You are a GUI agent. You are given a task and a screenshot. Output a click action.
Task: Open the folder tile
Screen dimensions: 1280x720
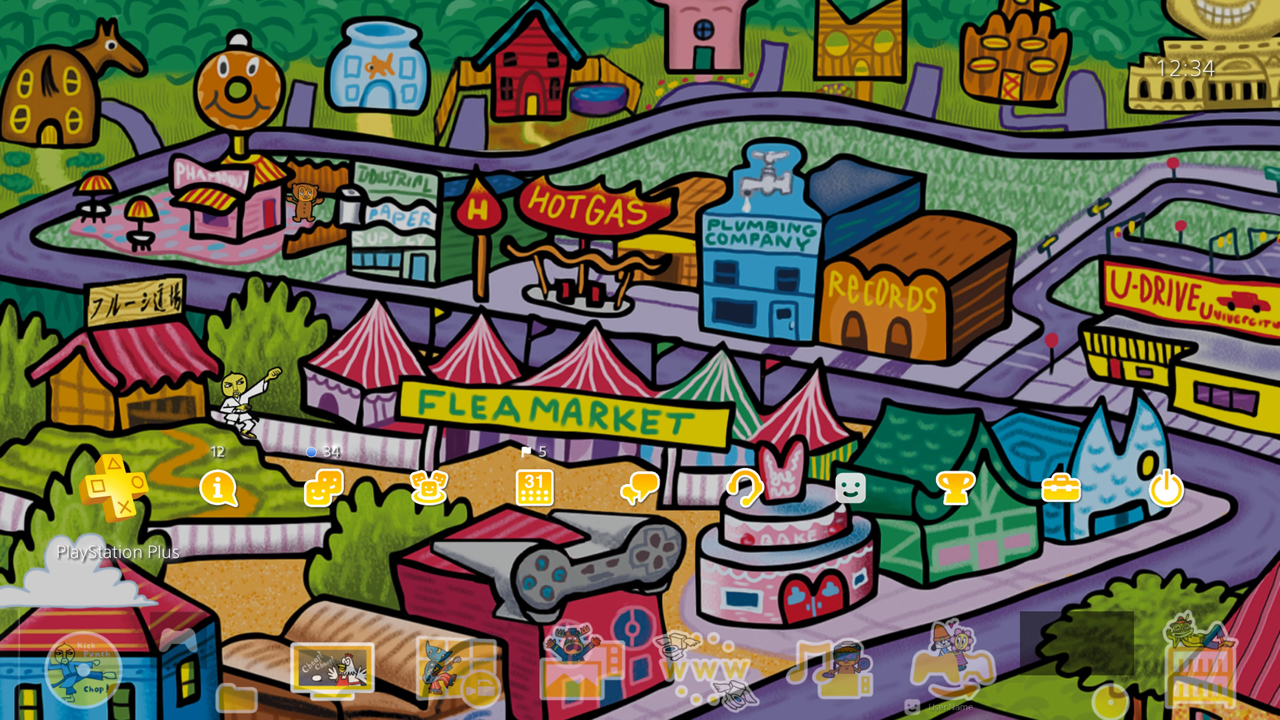point(236,696)
